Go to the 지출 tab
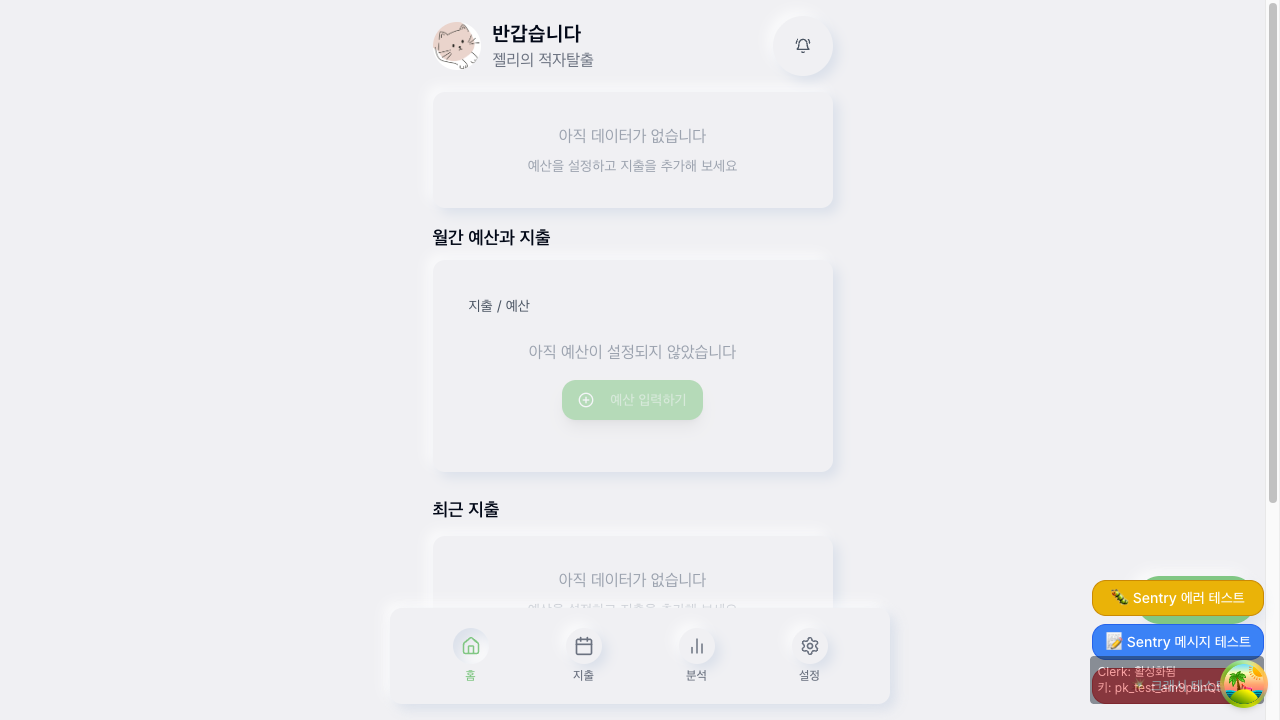This screenshot has height=720, width=1280. tap(584, 655)
